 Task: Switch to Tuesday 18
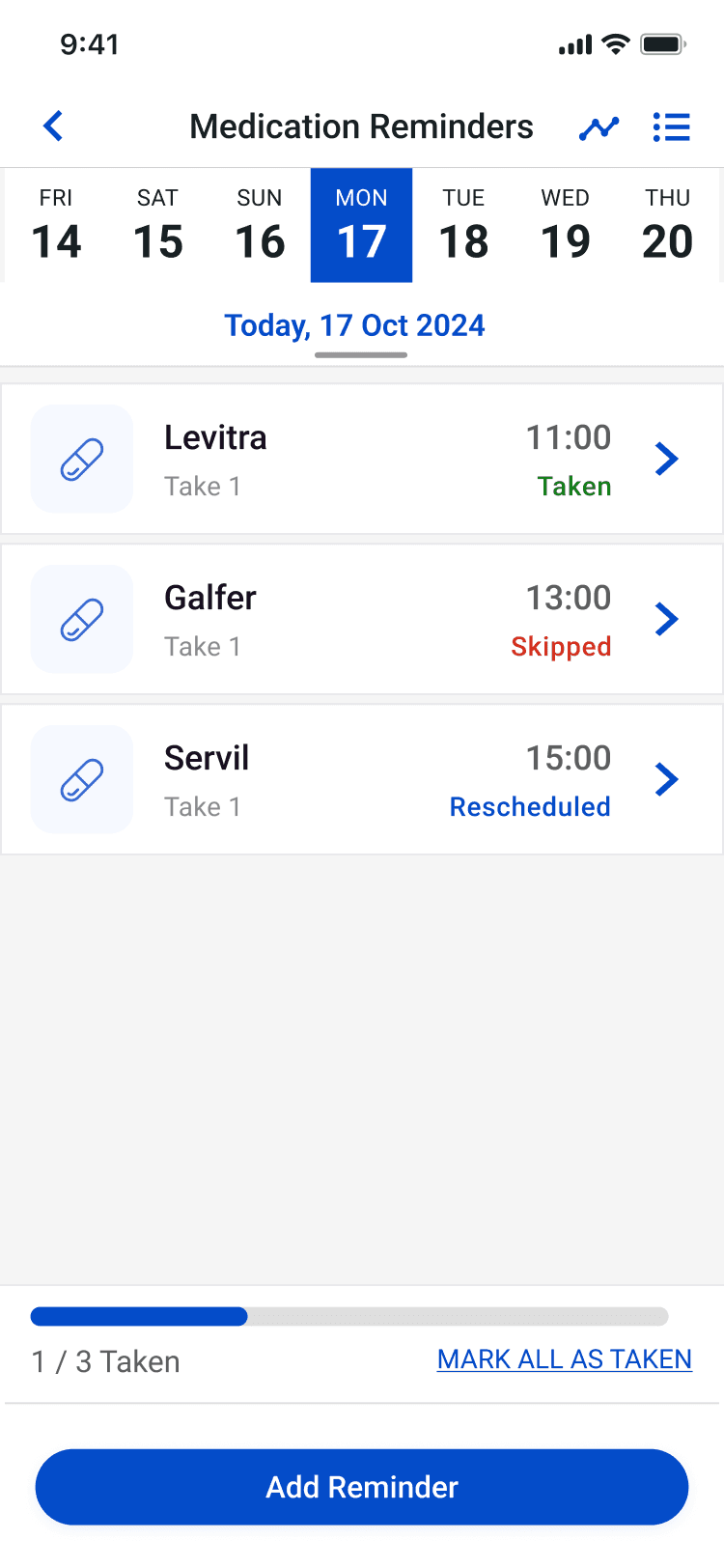(x=463, y=226)
